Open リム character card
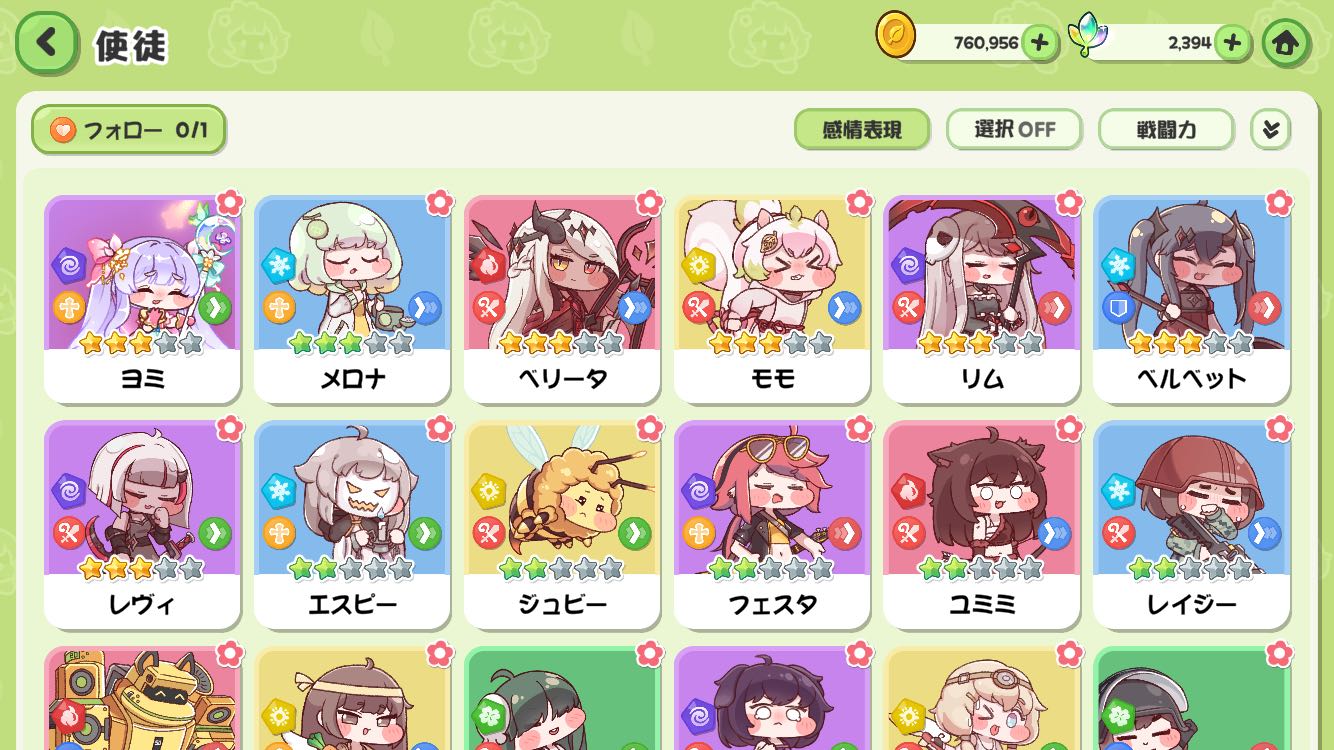This screenshot has height=750, width=1334. (x=982, y=298)
